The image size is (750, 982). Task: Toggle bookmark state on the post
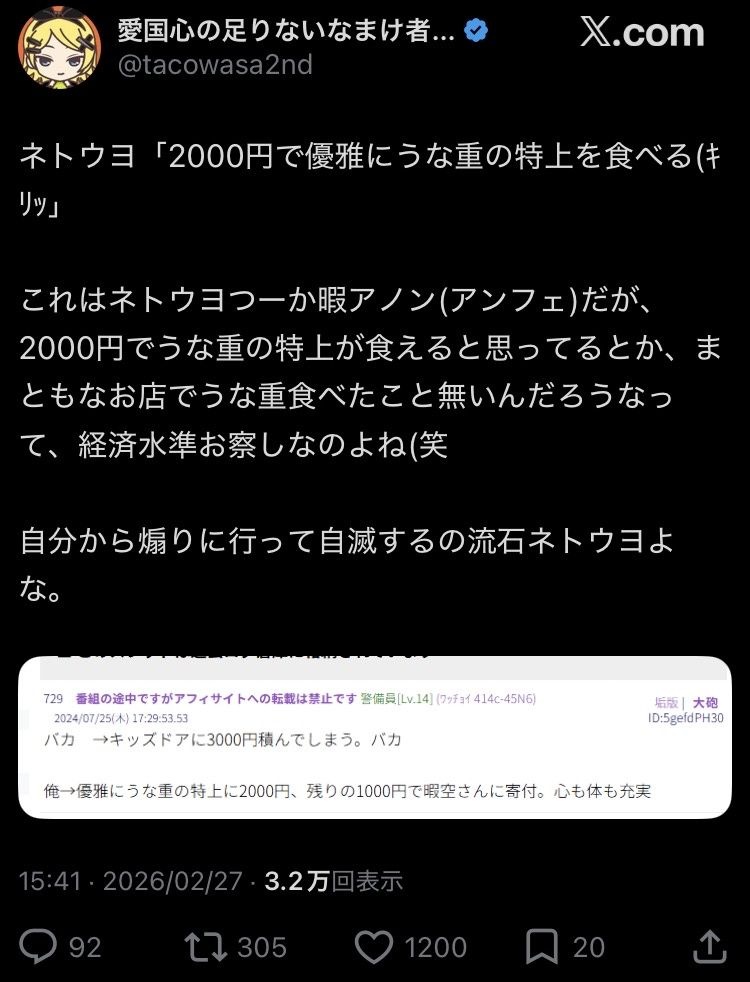pos(540,945)
